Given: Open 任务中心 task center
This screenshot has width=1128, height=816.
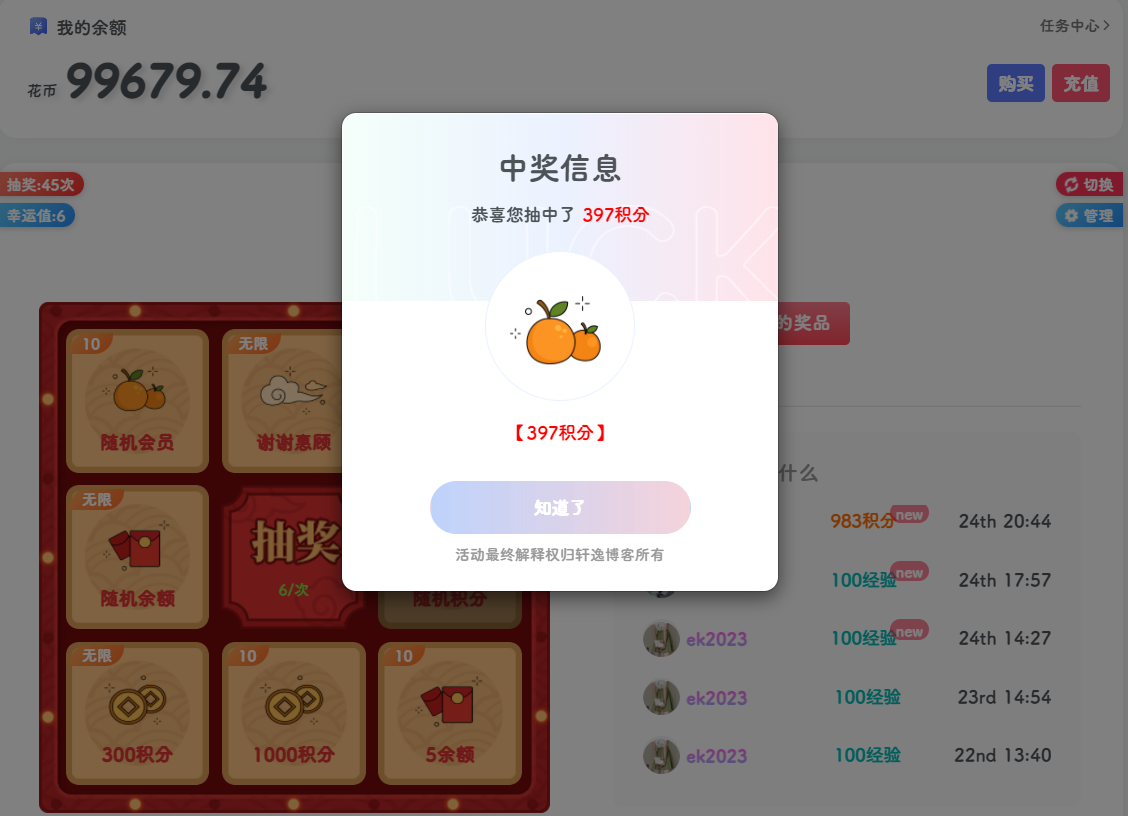Looking at the screenshot, I should coord(1074,26).
